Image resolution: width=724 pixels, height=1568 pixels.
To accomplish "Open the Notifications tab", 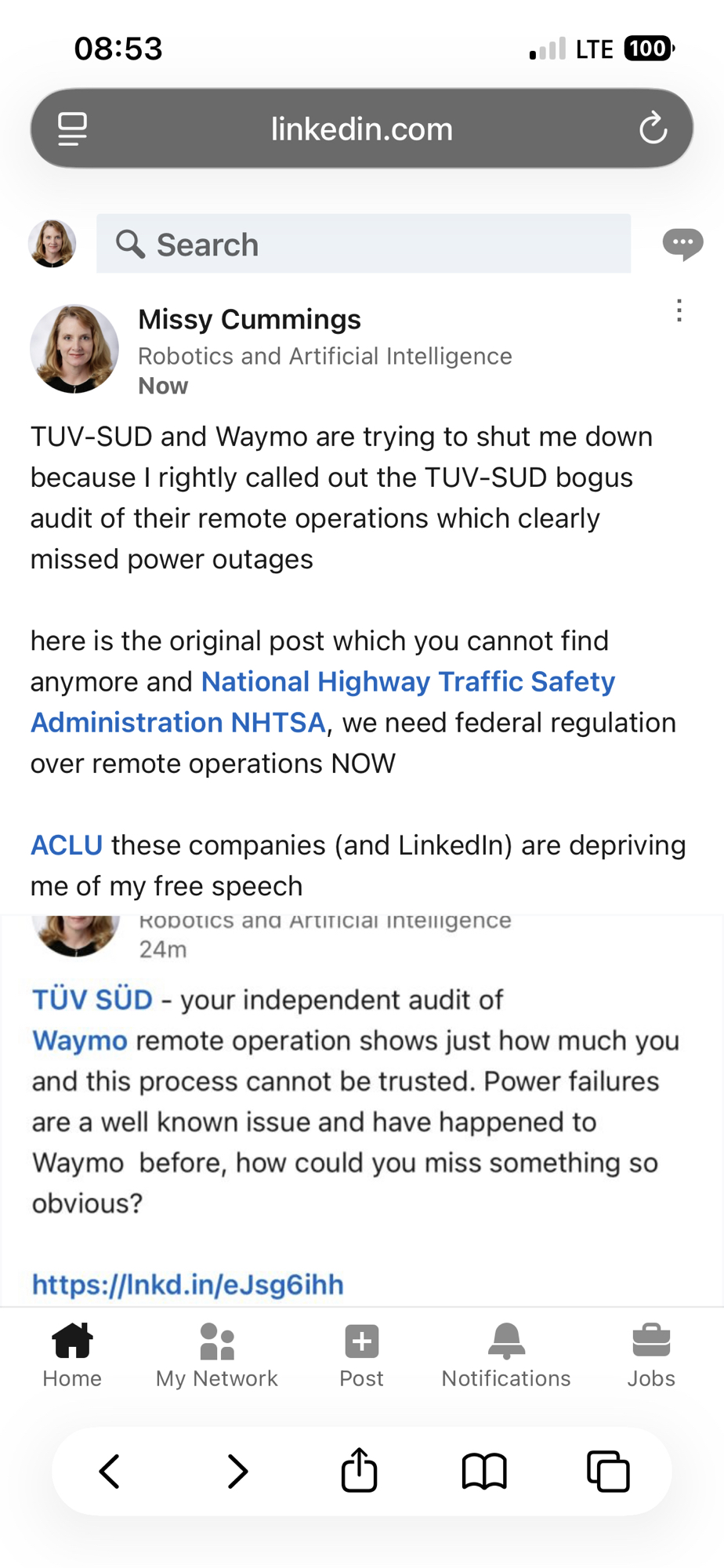I will point(506,1354).
